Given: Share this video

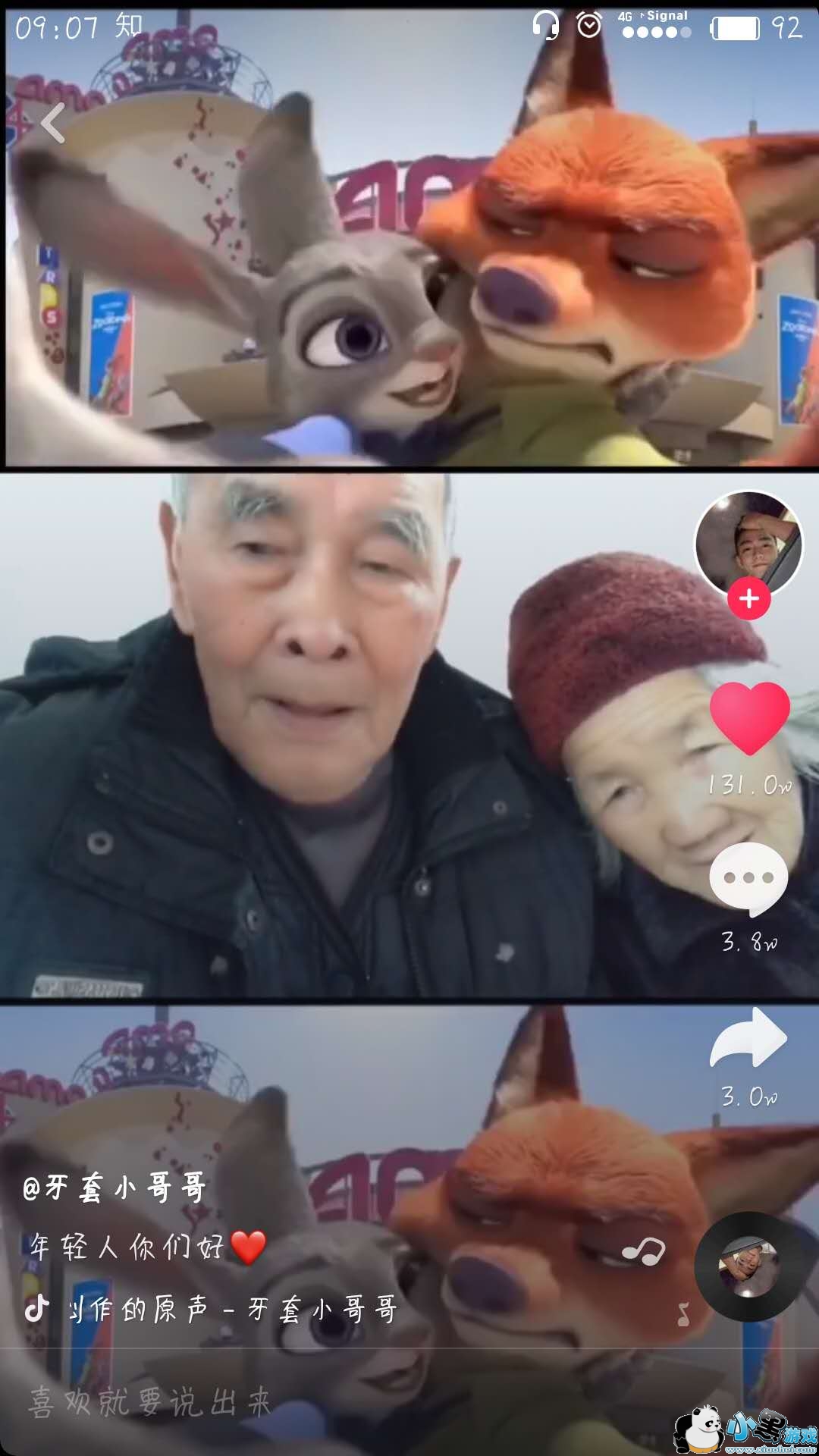Looking at the screenshot, I should 748,1039.
